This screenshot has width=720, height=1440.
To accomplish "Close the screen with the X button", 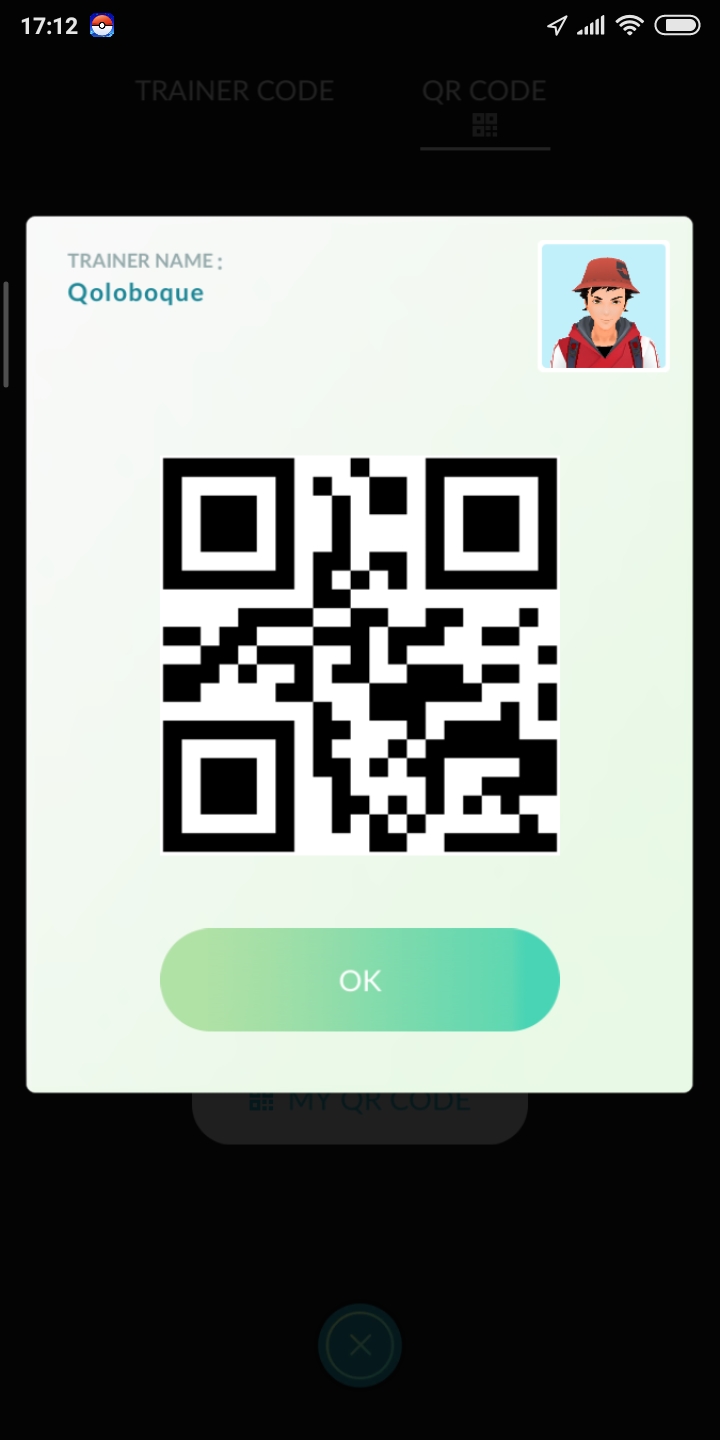I will pyautogui.click(x=360, y=1345).
